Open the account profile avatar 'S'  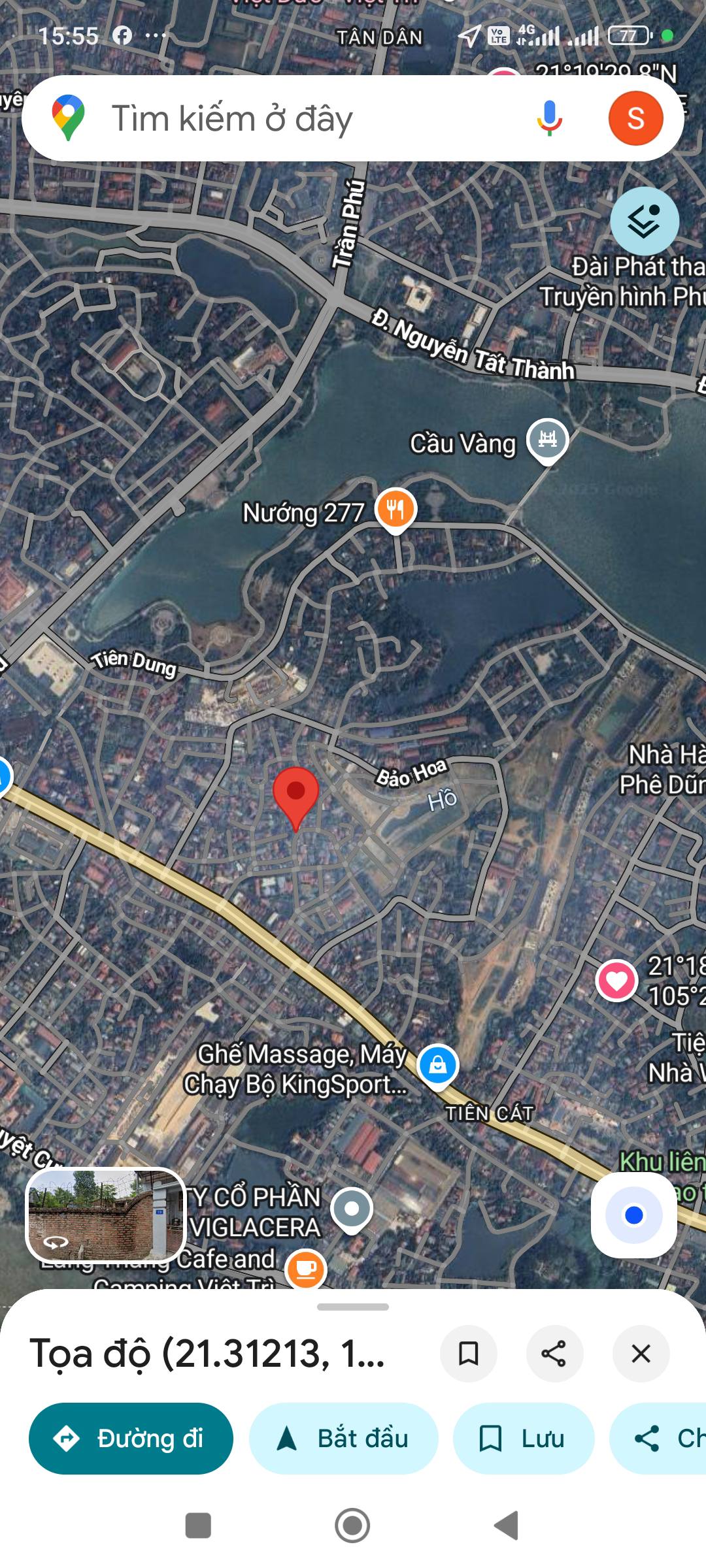click(635, 118)
